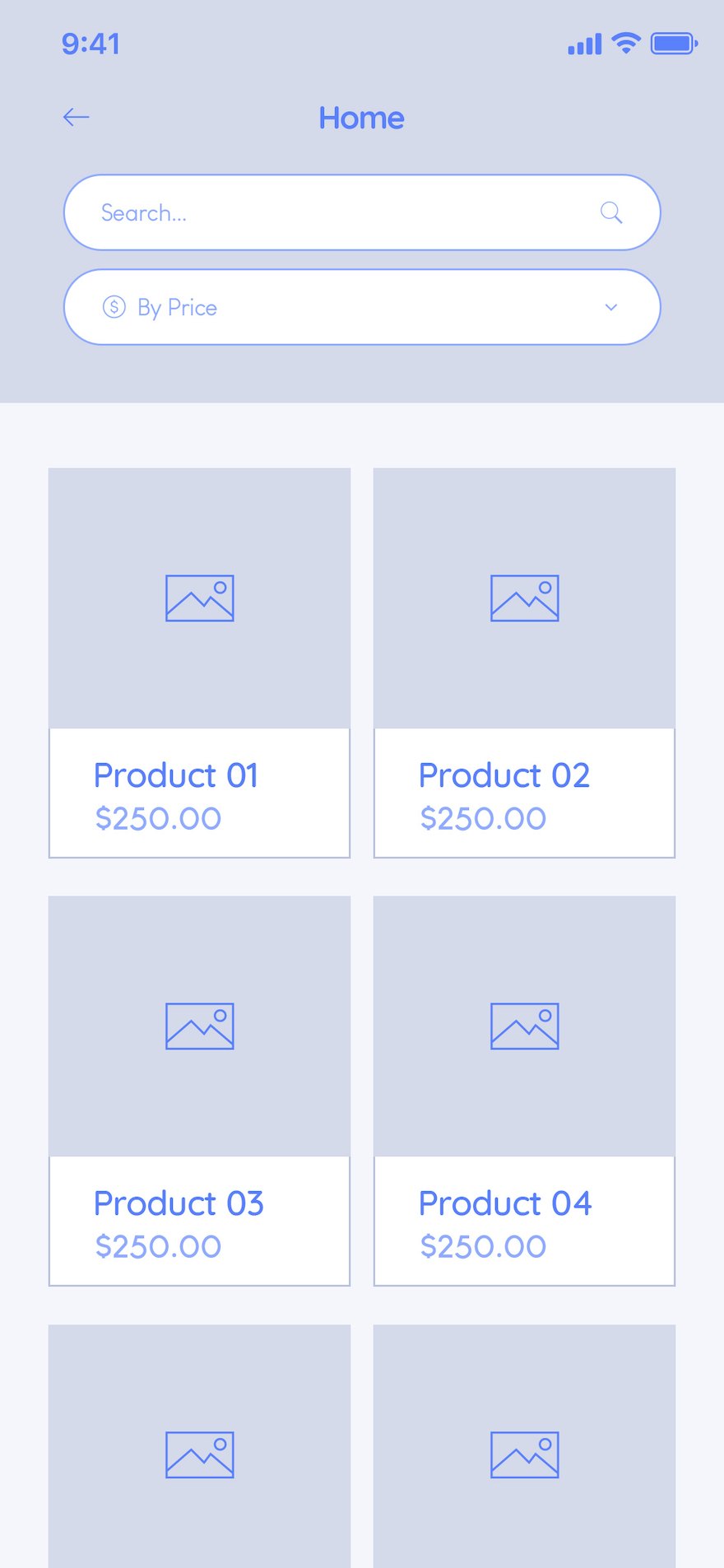
Task: Go back using the arrow icon
Action: coord(76,118)
